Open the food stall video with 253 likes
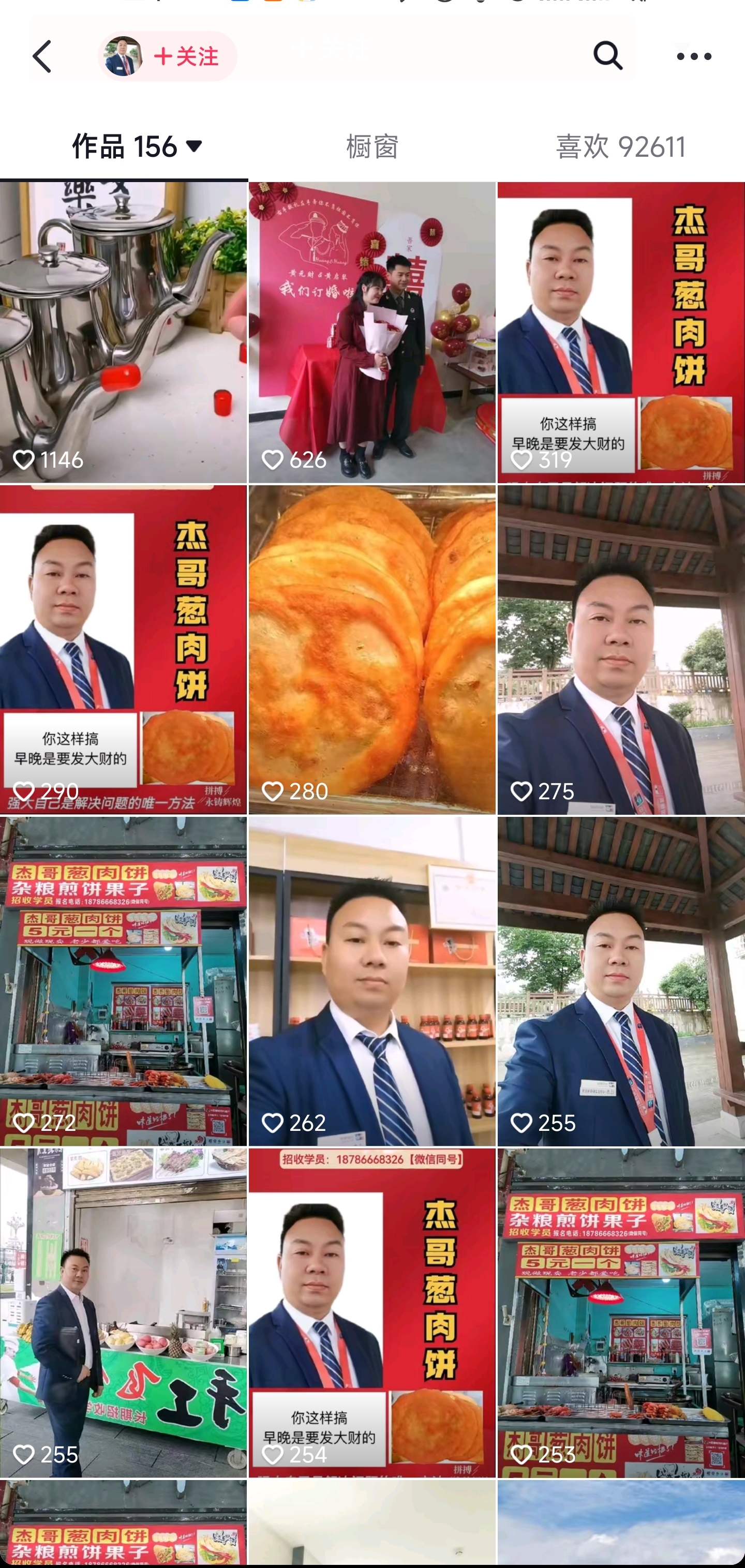 coord(621,1313)
